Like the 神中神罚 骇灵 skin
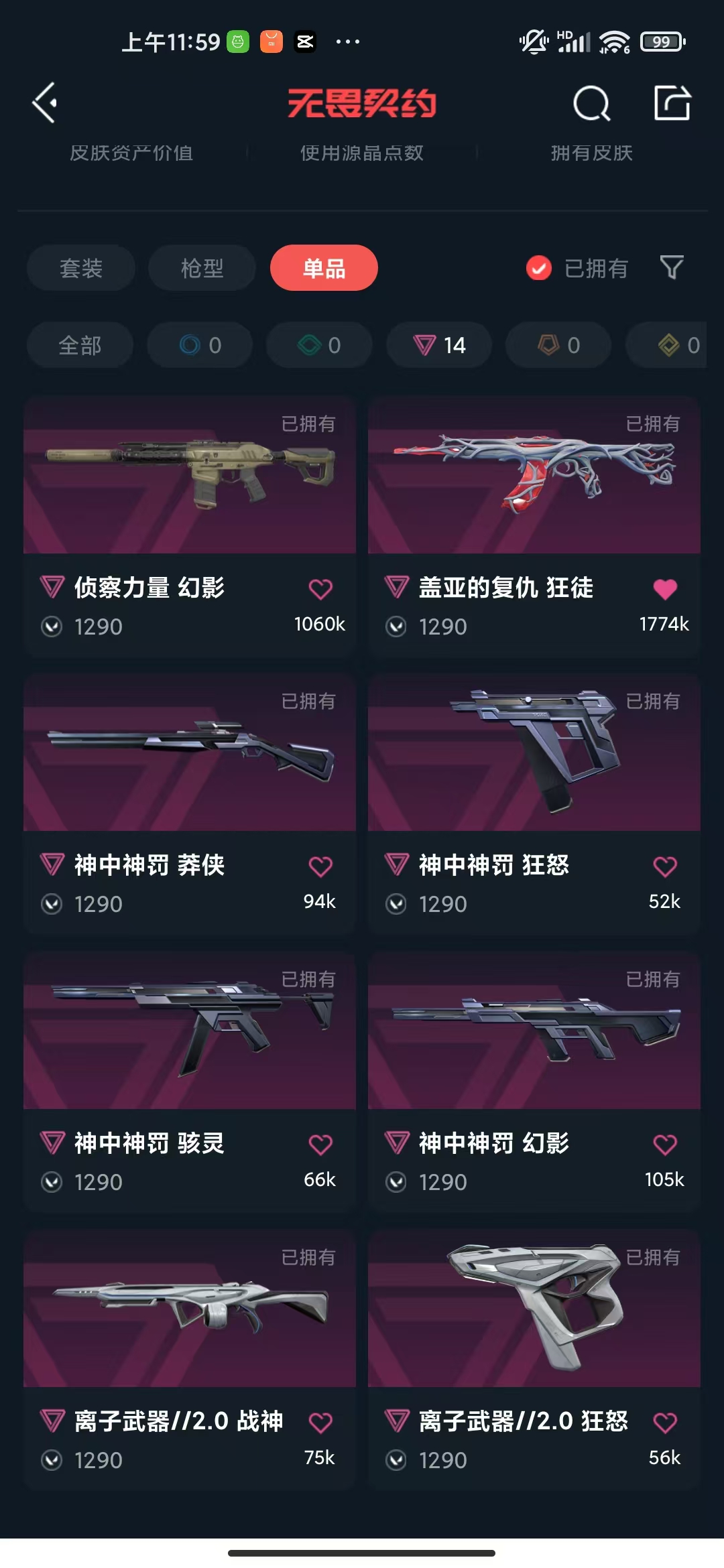Viewport: 724px width, 1568px height. pyautogui.click(x=320, y=1145)
